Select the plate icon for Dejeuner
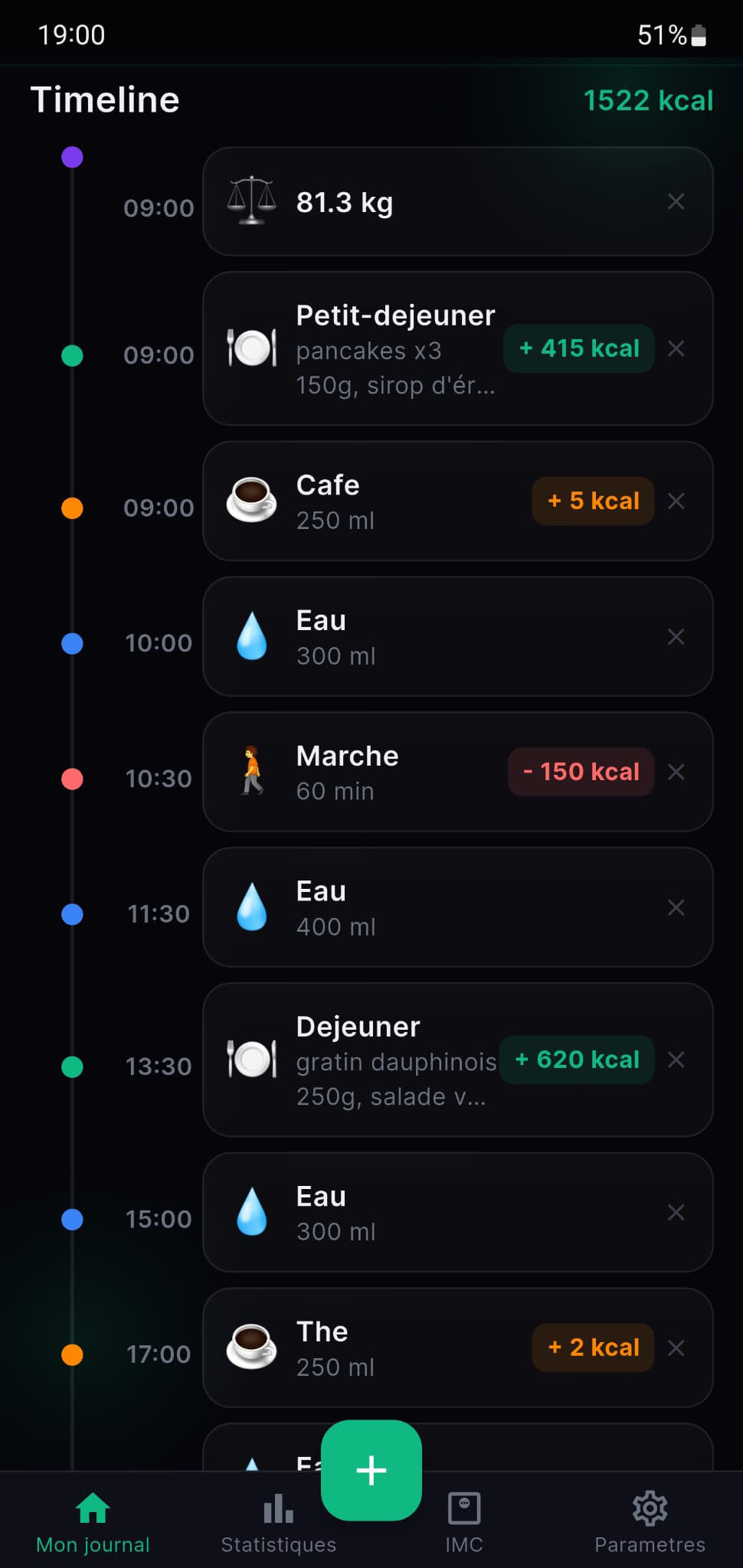Viewport: 743px width, 1568px height. click(x=253, y=1060)
